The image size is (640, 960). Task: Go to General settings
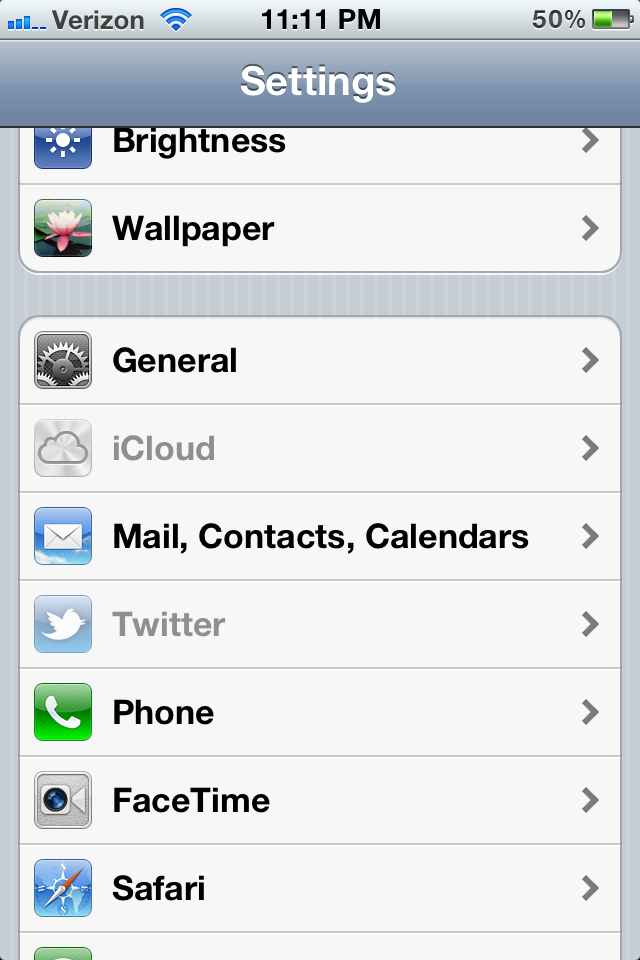pyautogui.click(x=320, y=360)
